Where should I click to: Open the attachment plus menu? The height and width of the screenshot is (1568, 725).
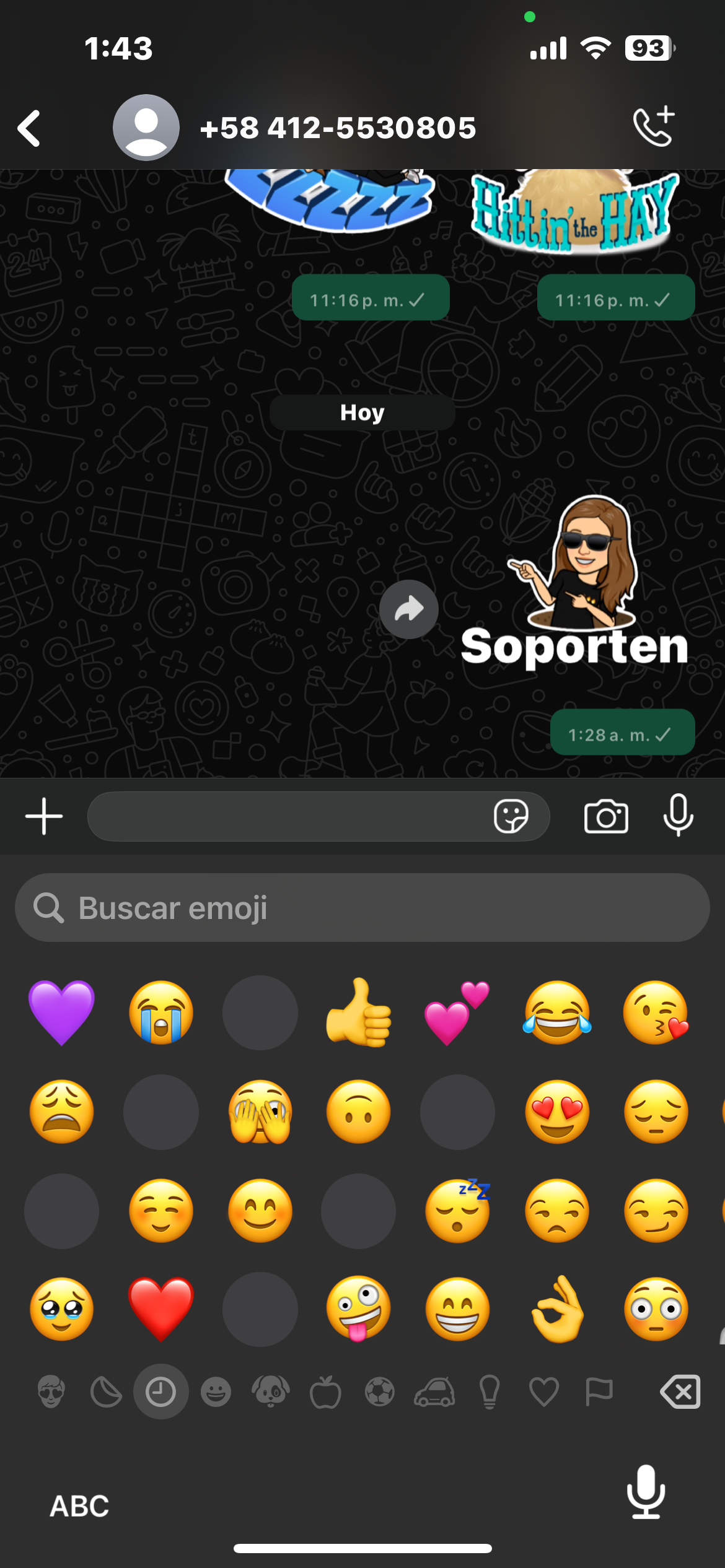[x=44, y=816]
